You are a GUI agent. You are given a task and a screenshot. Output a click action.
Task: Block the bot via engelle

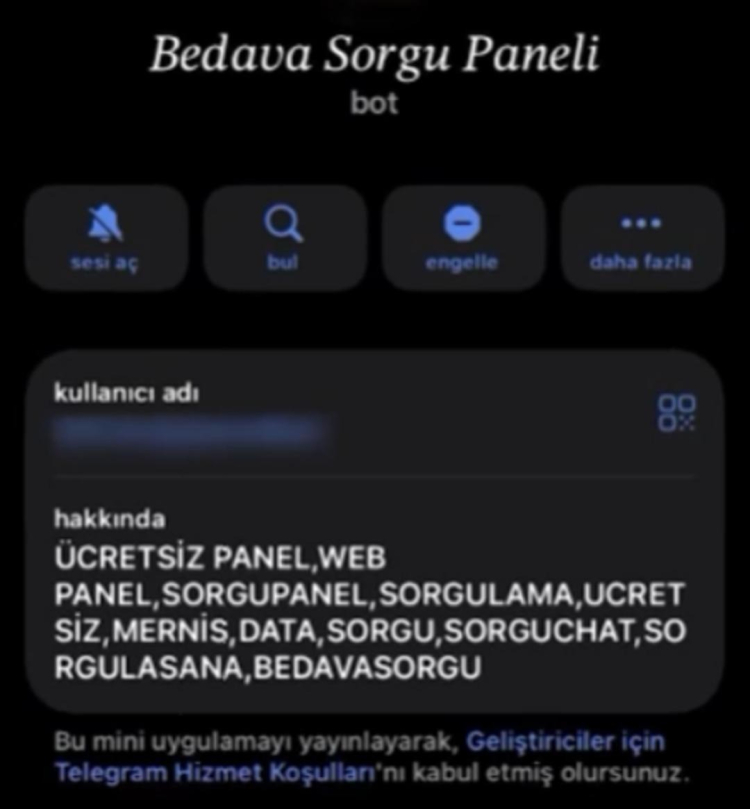462,238
